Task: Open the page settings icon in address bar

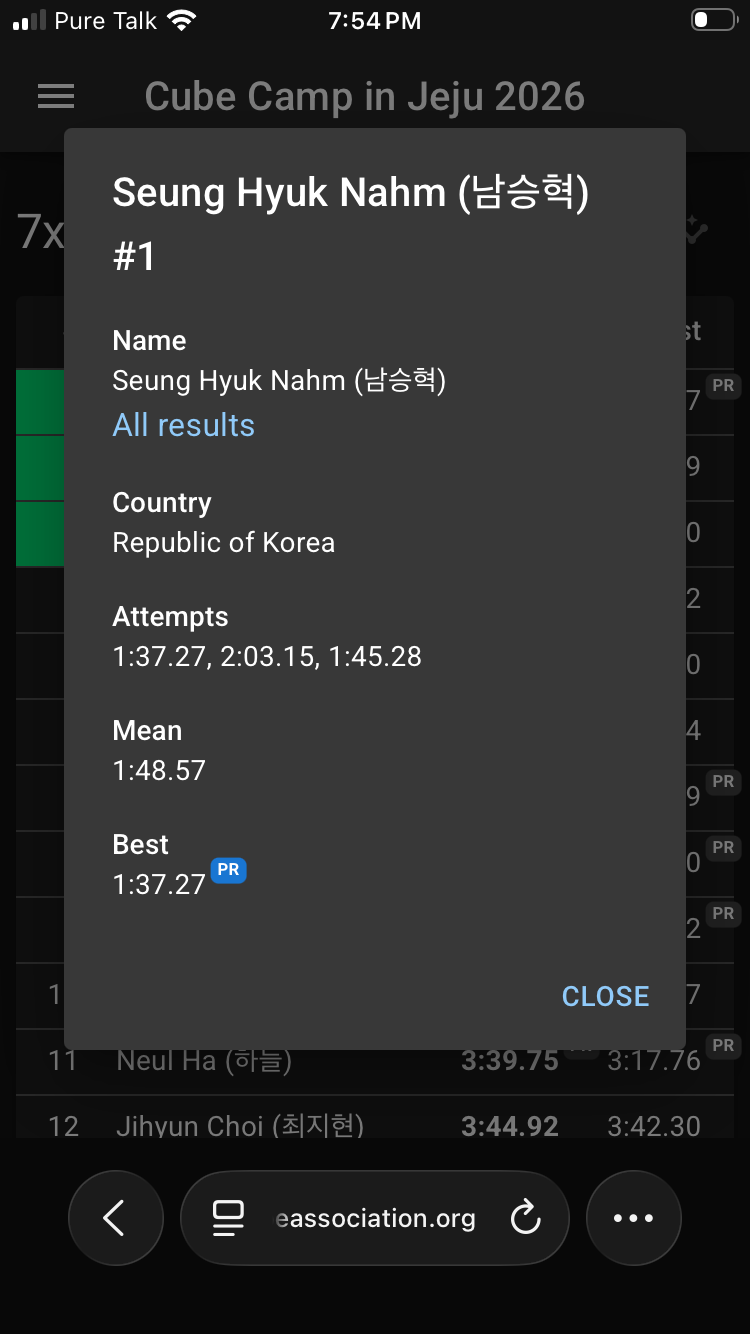Action: point(228,1218)
